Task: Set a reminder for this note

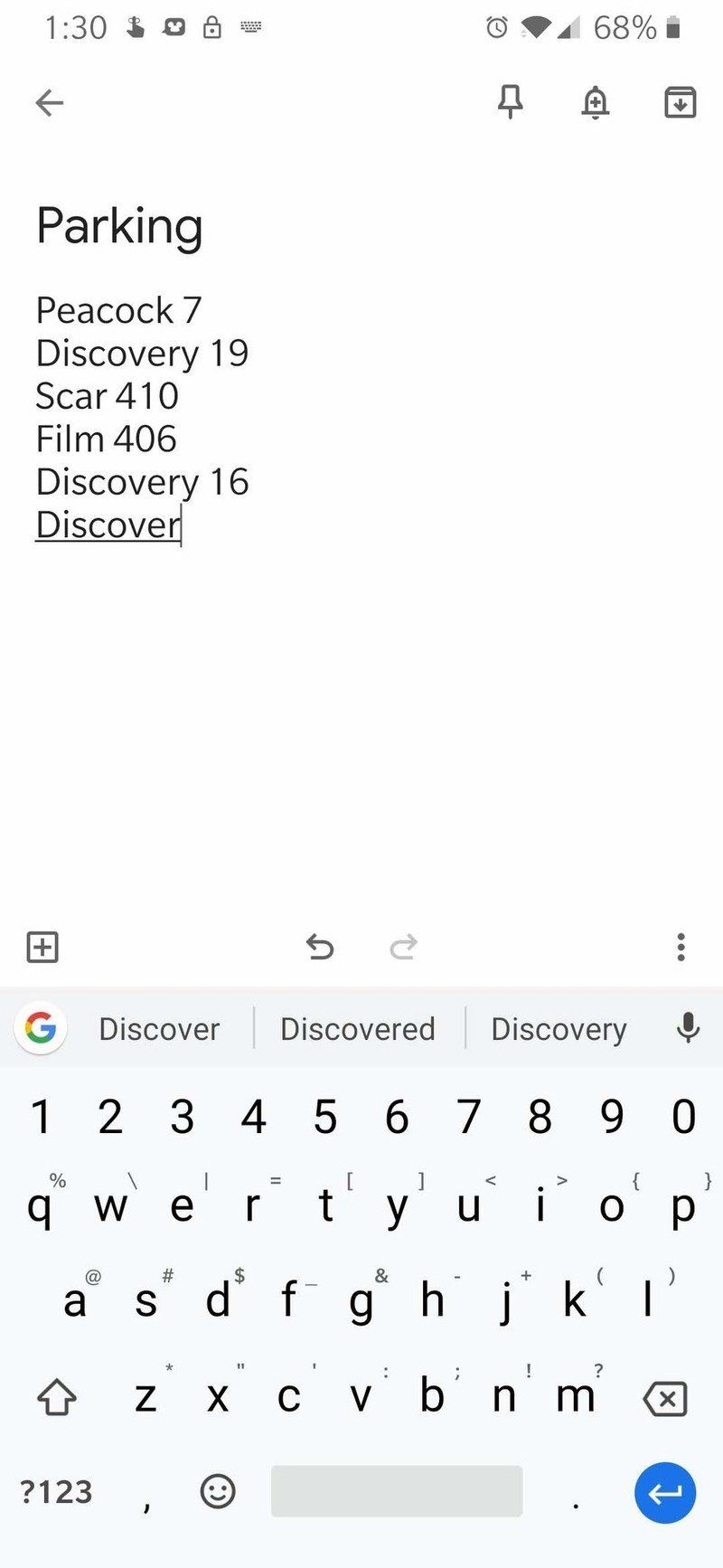Action: [595, 102]
